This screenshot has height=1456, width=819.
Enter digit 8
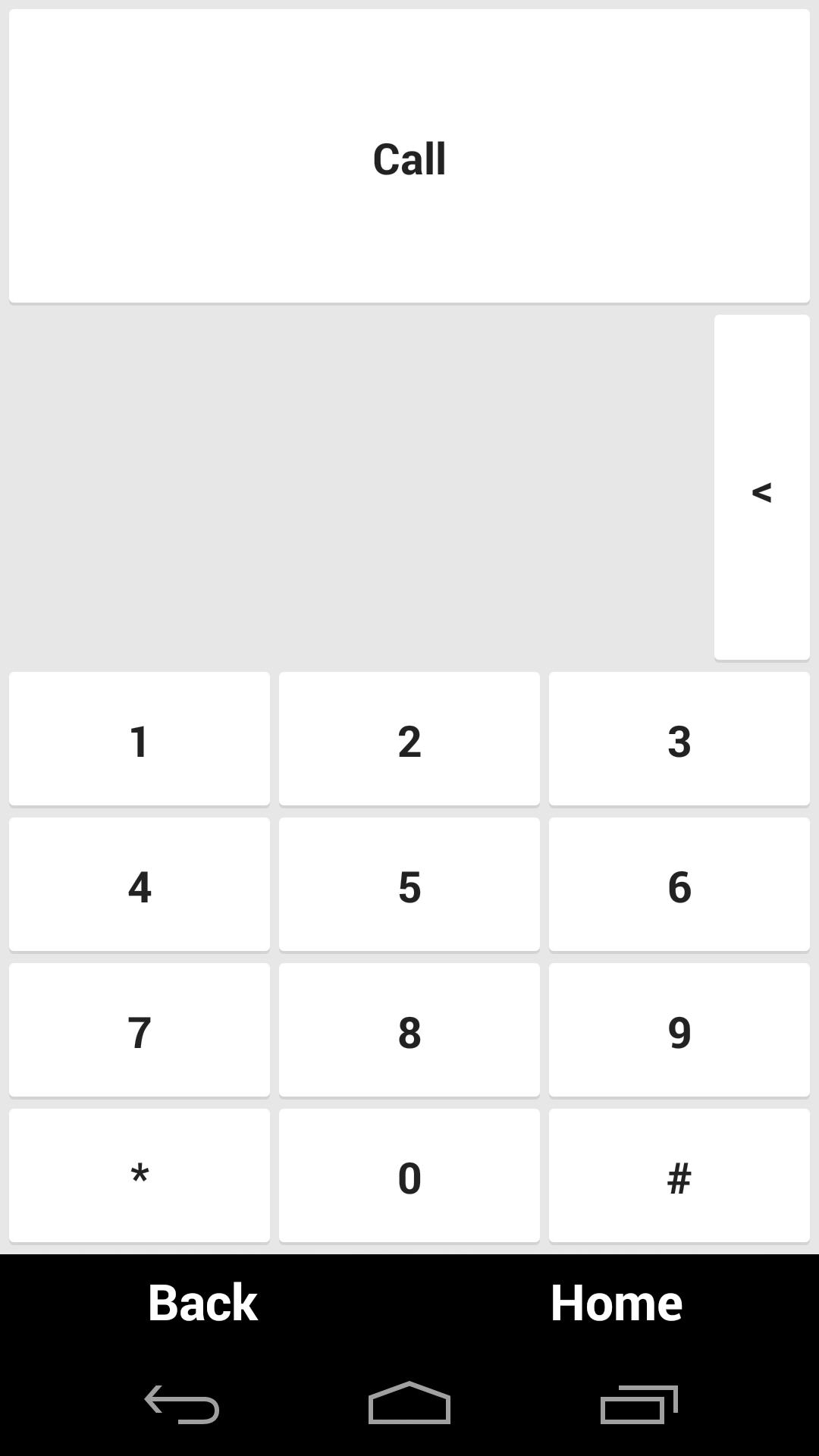pos(409,1031)
